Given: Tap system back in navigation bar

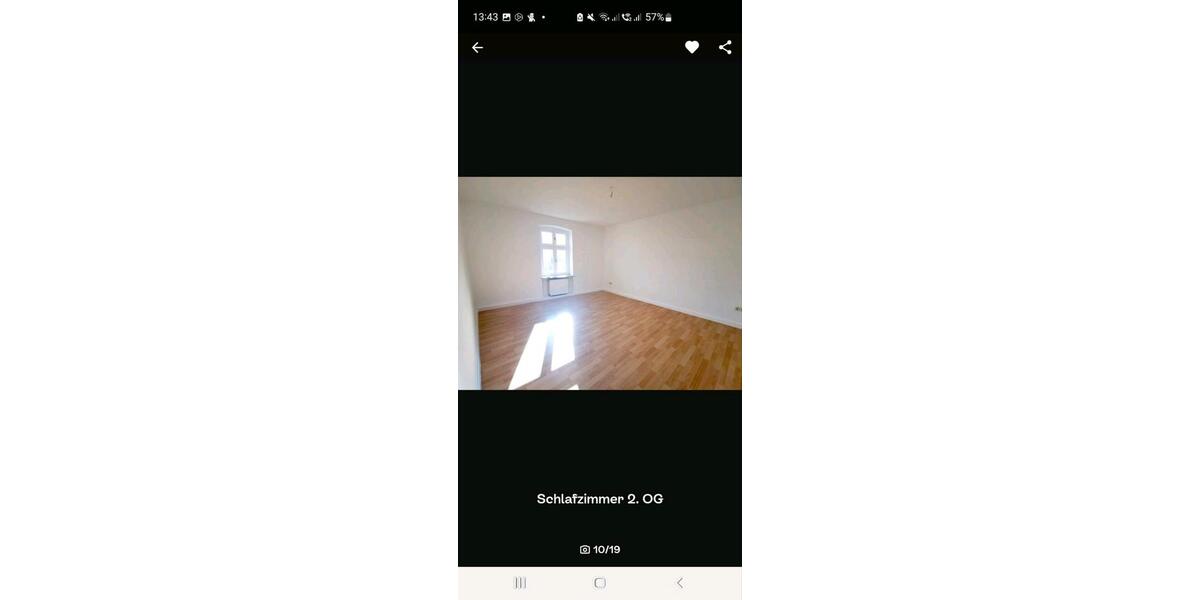Looking at the screenshot, I should coord(680,583).
